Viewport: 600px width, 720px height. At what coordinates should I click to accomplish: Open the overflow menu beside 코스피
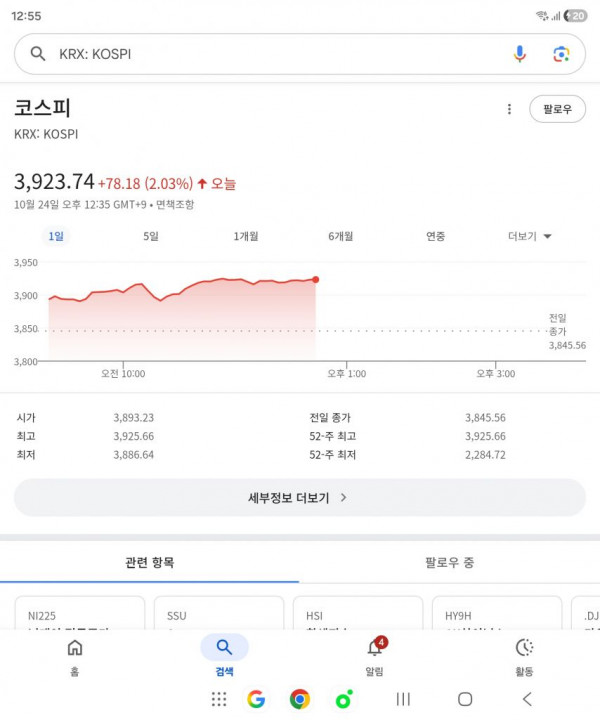click(x=509, y=109)
